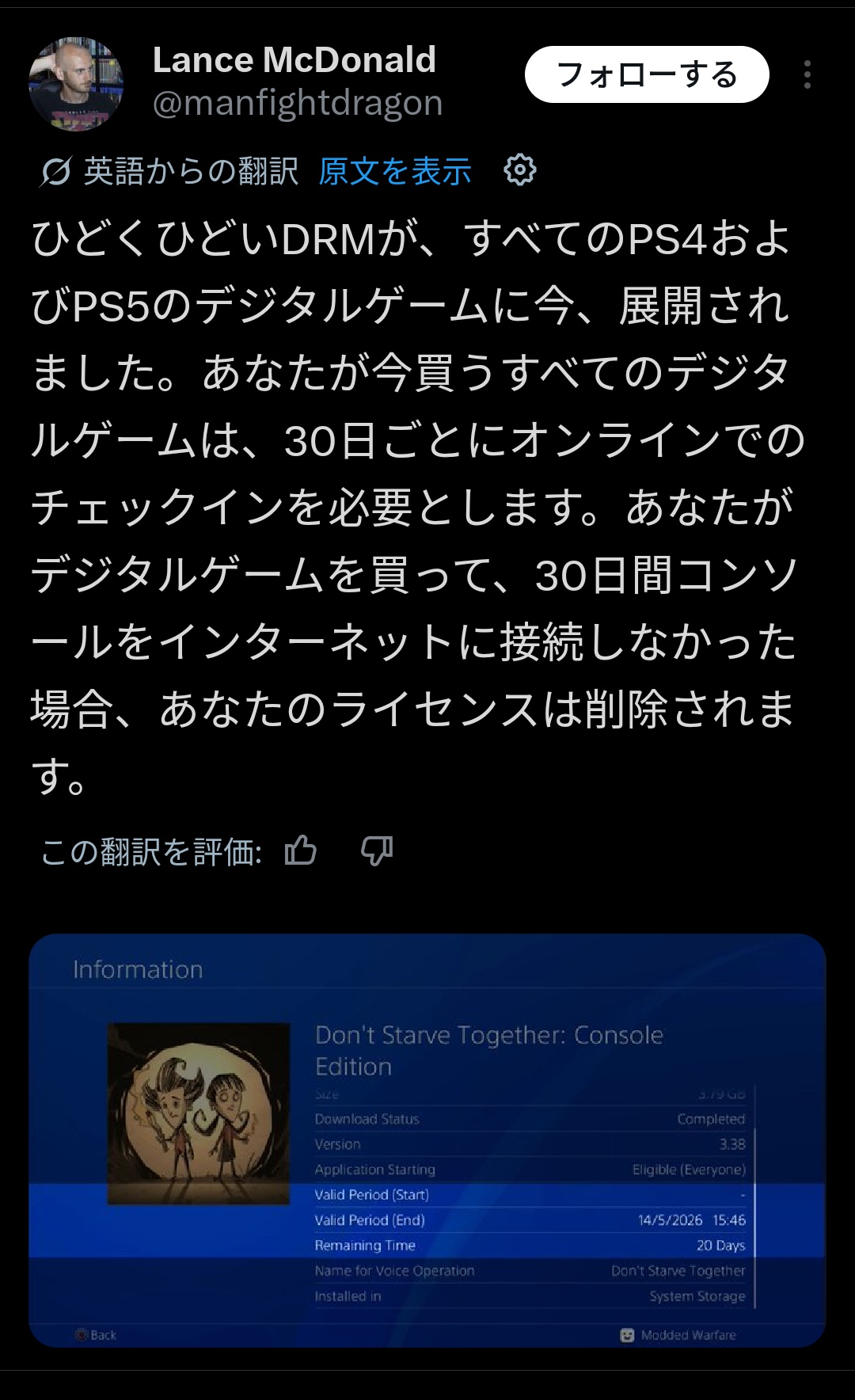Screen dimensions: 855x1400
Task: Open the attached PS4 Information screenshot
Action: (427, 1140)
